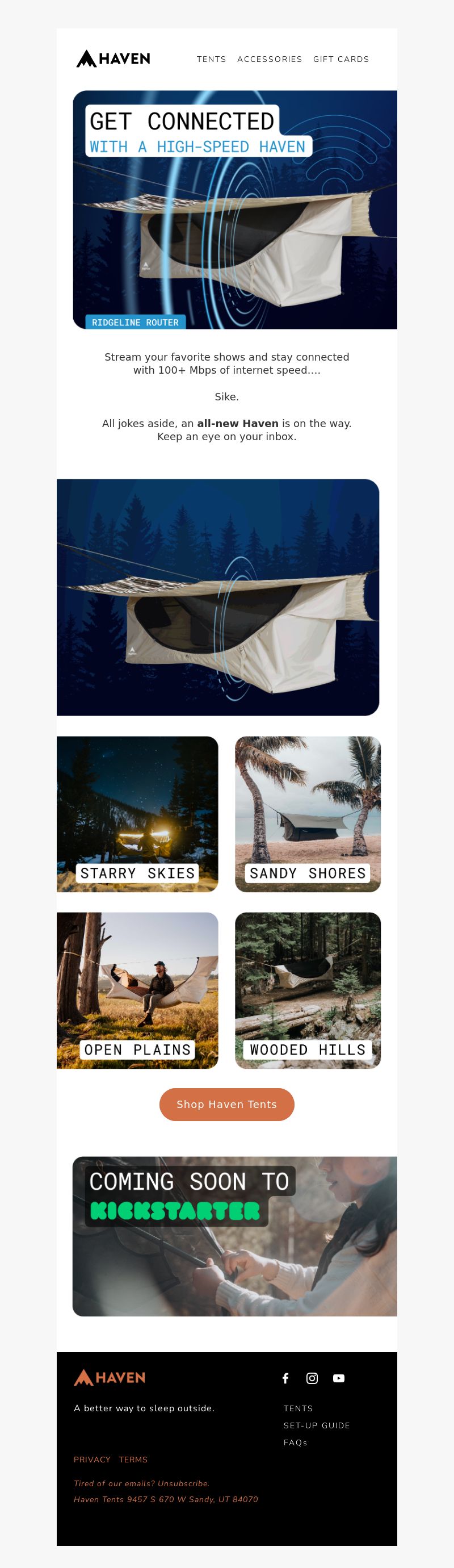454x1568 pixels.
Task: Open the Open Plains tile
Action: (x=137, y=990)
